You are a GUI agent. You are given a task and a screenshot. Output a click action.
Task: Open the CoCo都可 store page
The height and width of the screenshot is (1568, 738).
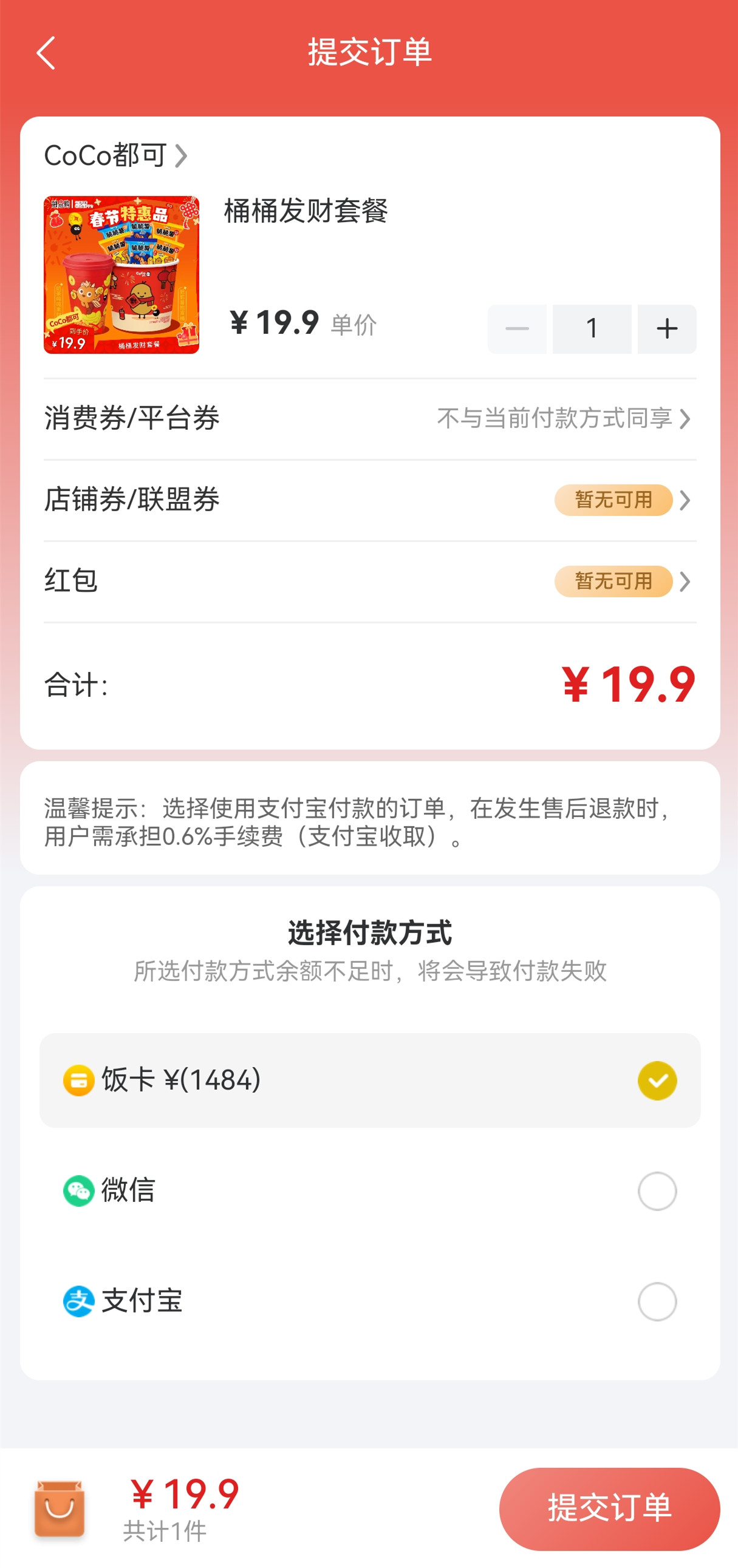[115, 156]
